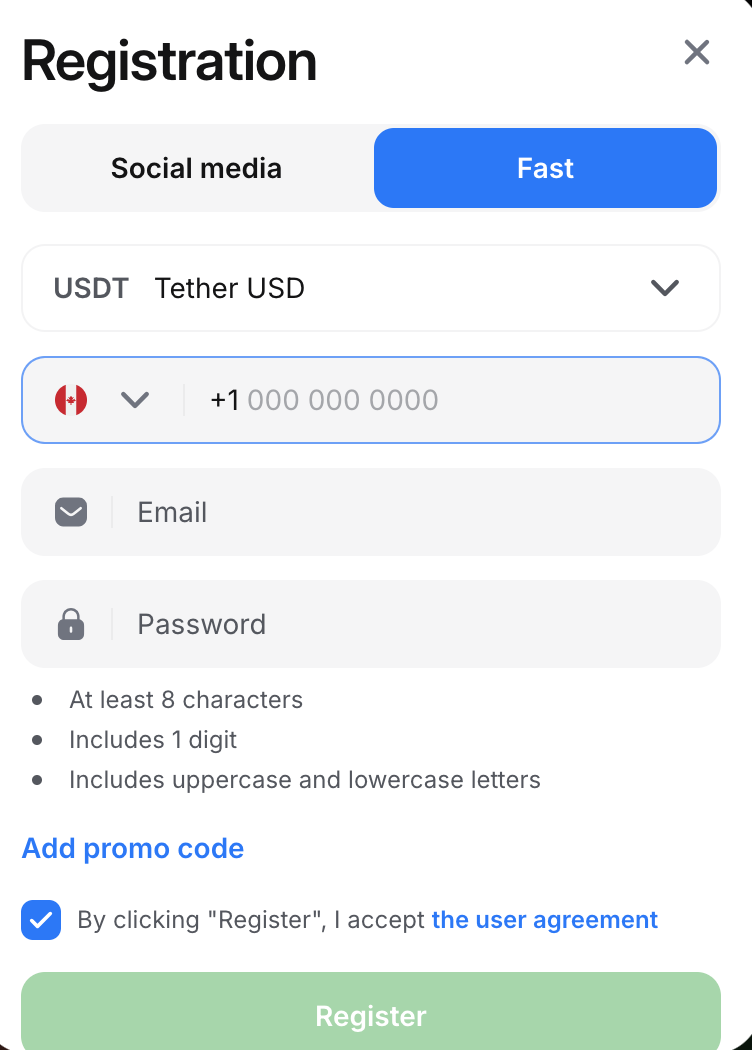The height and width of the screenshot is (1050, 752).
Task: Open the user agreement link
Action: point(544,920)
